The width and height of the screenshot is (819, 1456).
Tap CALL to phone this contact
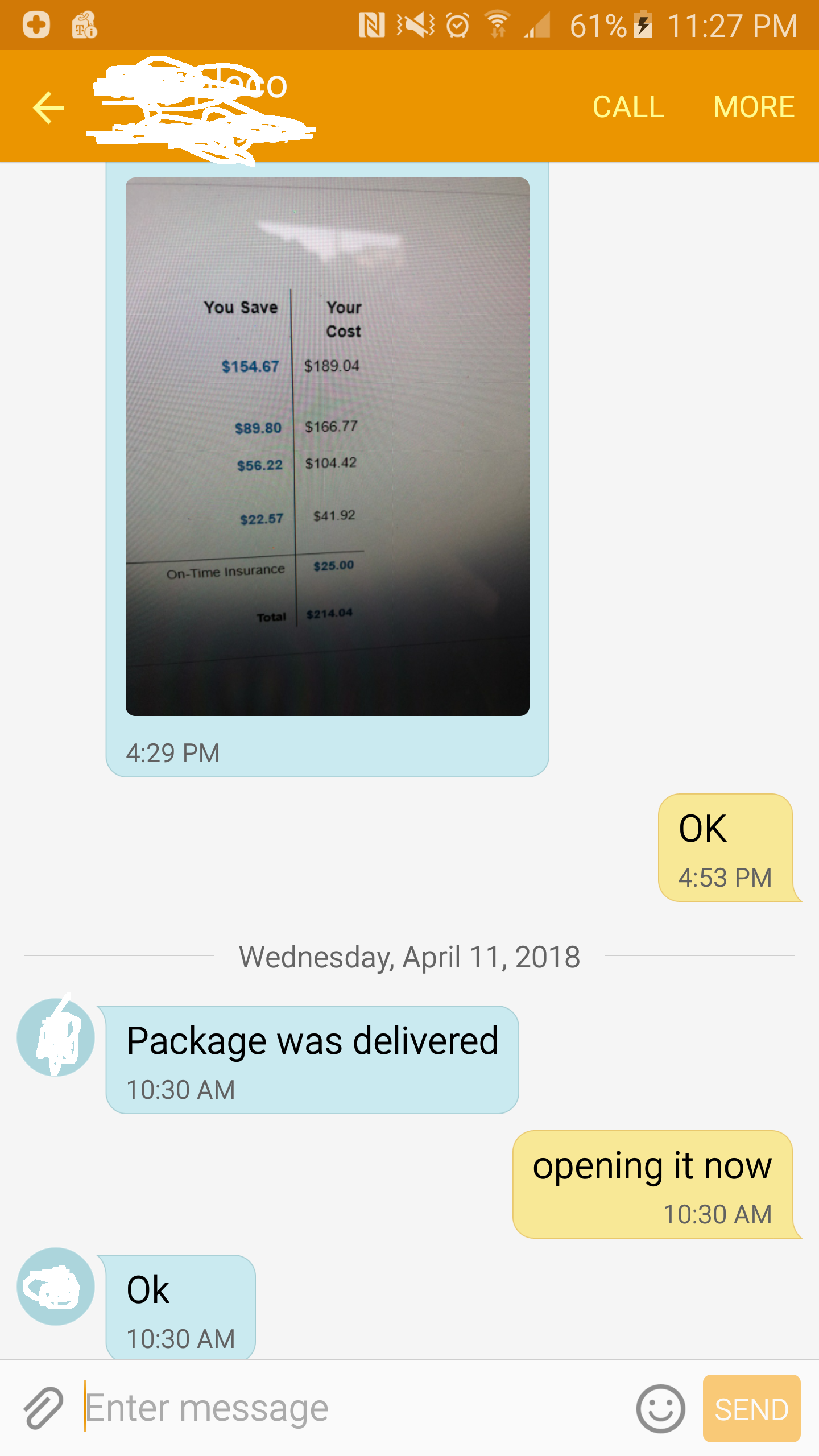(628, 107)
